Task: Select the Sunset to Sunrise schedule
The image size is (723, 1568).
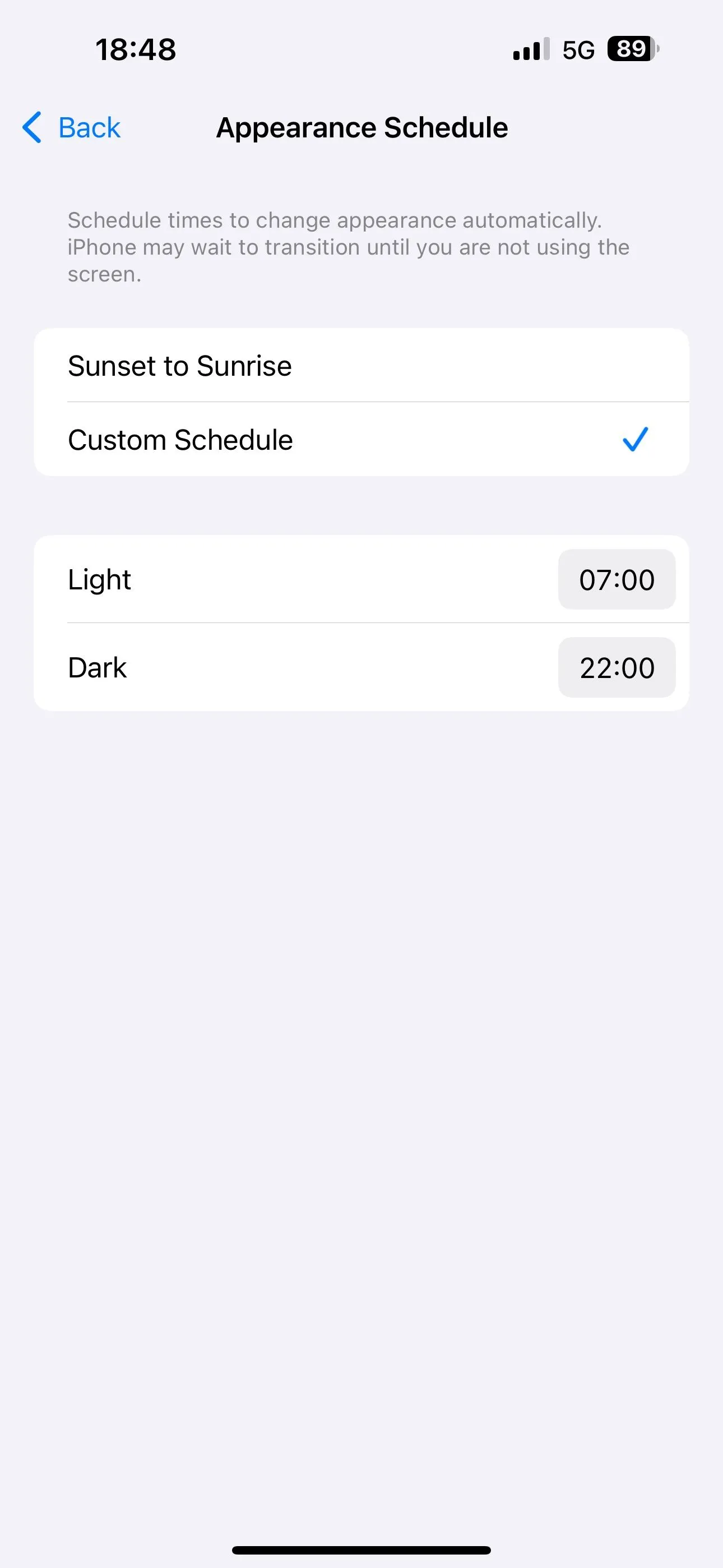Action: click(361, 366)
